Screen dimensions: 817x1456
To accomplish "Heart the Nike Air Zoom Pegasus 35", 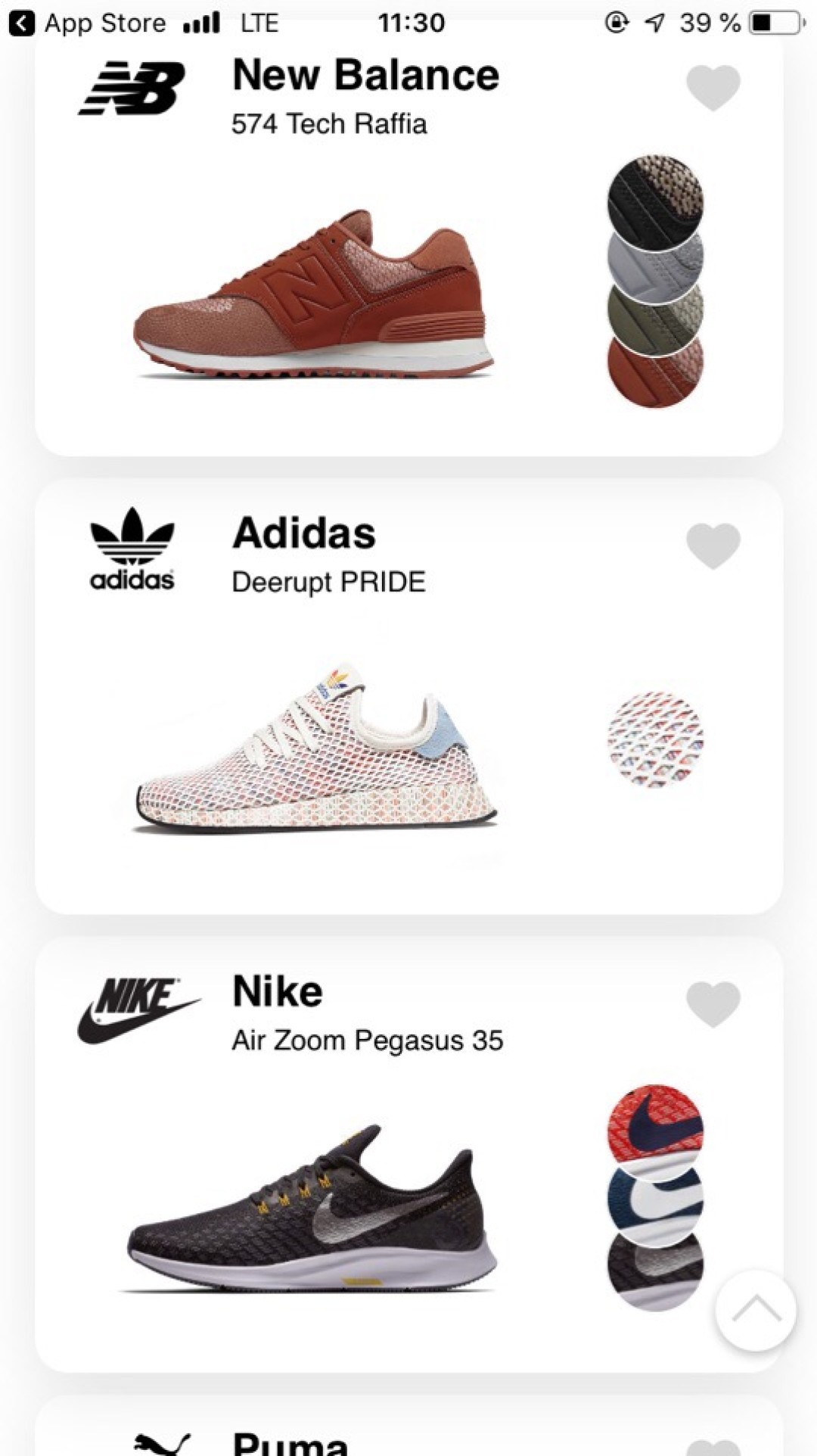I will click(713, 1003).
